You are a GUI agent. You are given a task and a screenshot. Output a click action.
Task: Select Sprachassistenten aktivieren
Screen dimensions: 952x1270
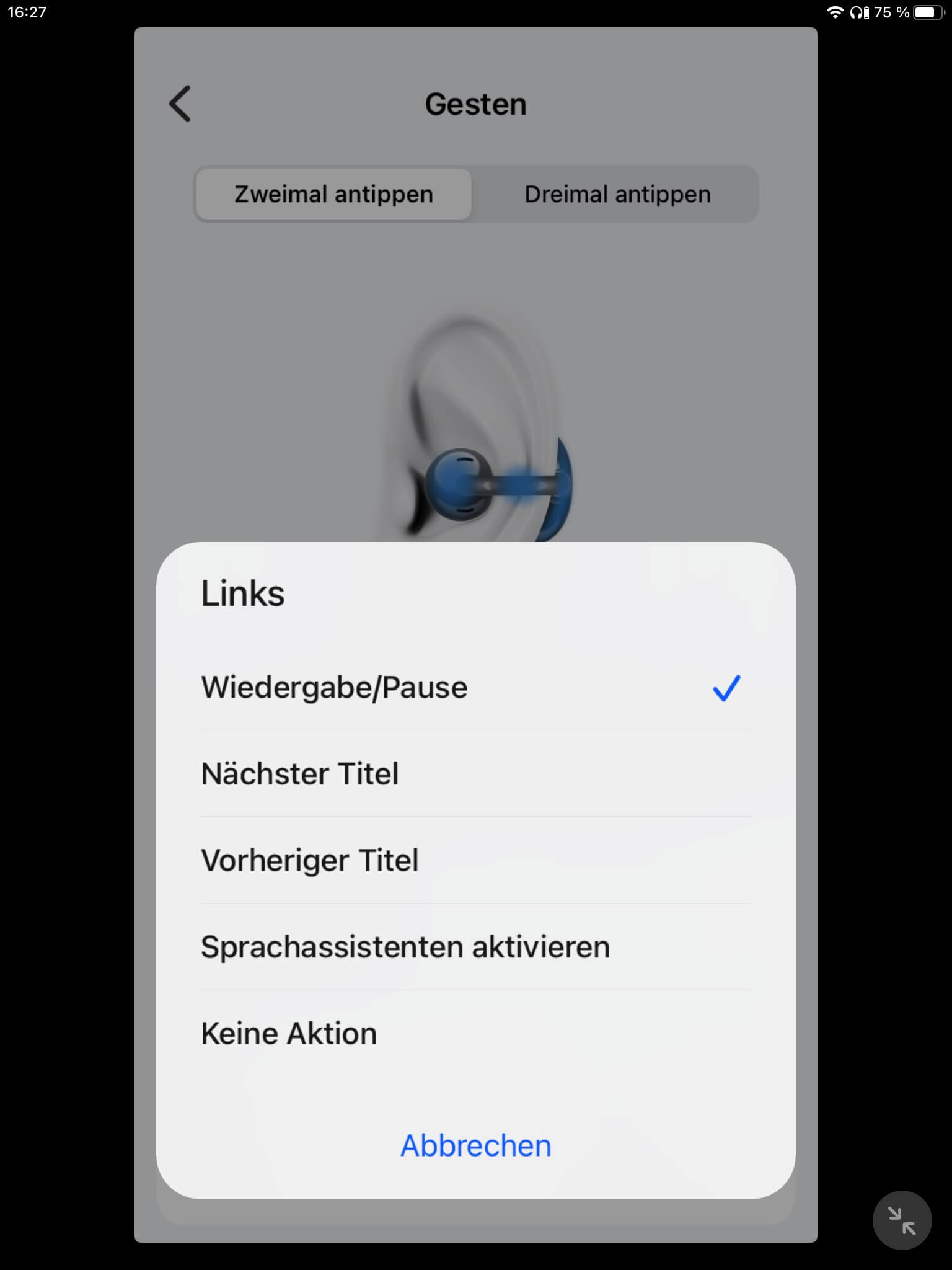click(x=475, y=947)
